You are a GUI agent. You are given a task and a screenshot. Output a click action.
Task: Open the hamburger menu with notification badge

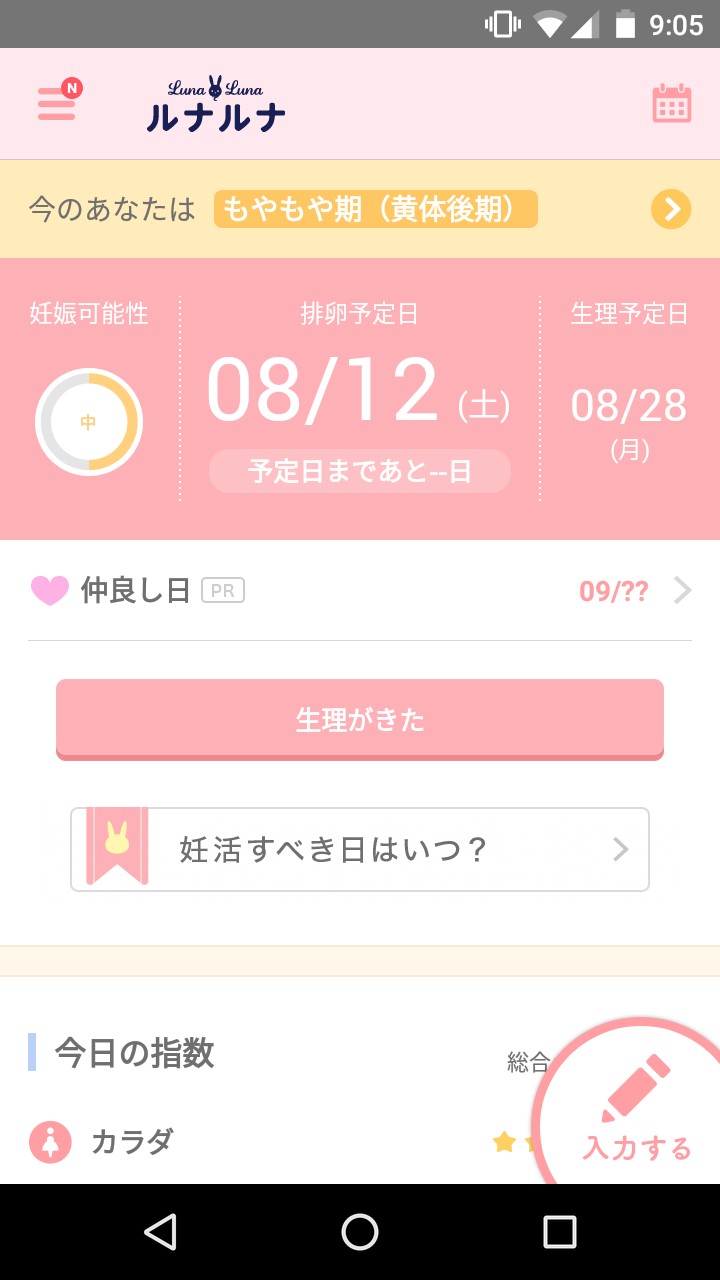(58, 103)
